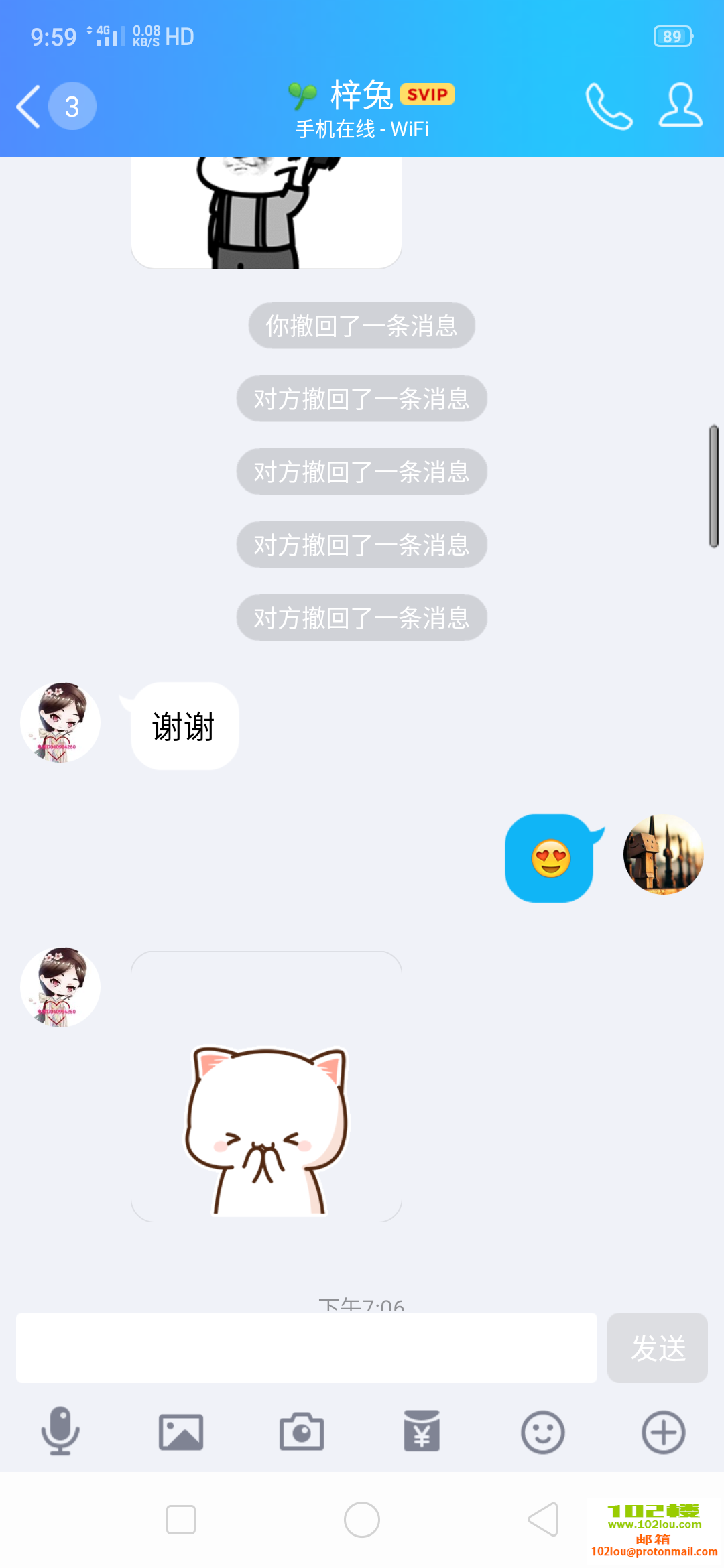
Task: Open the red packet (¥) icon
Action: tap(422, 1433)
